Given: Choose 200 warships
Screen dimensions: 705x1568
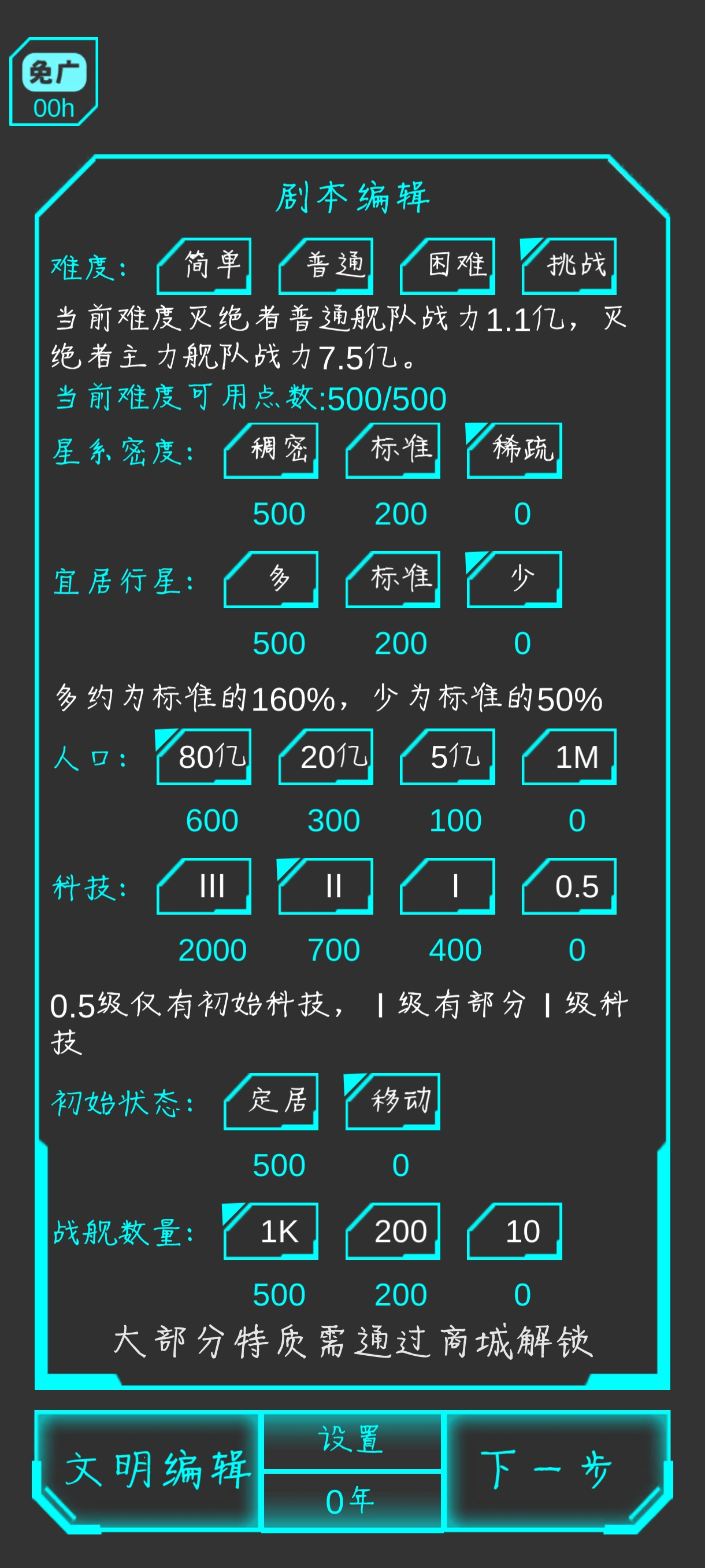Looking at the screenshot, I should click(x=393, y=1231).
